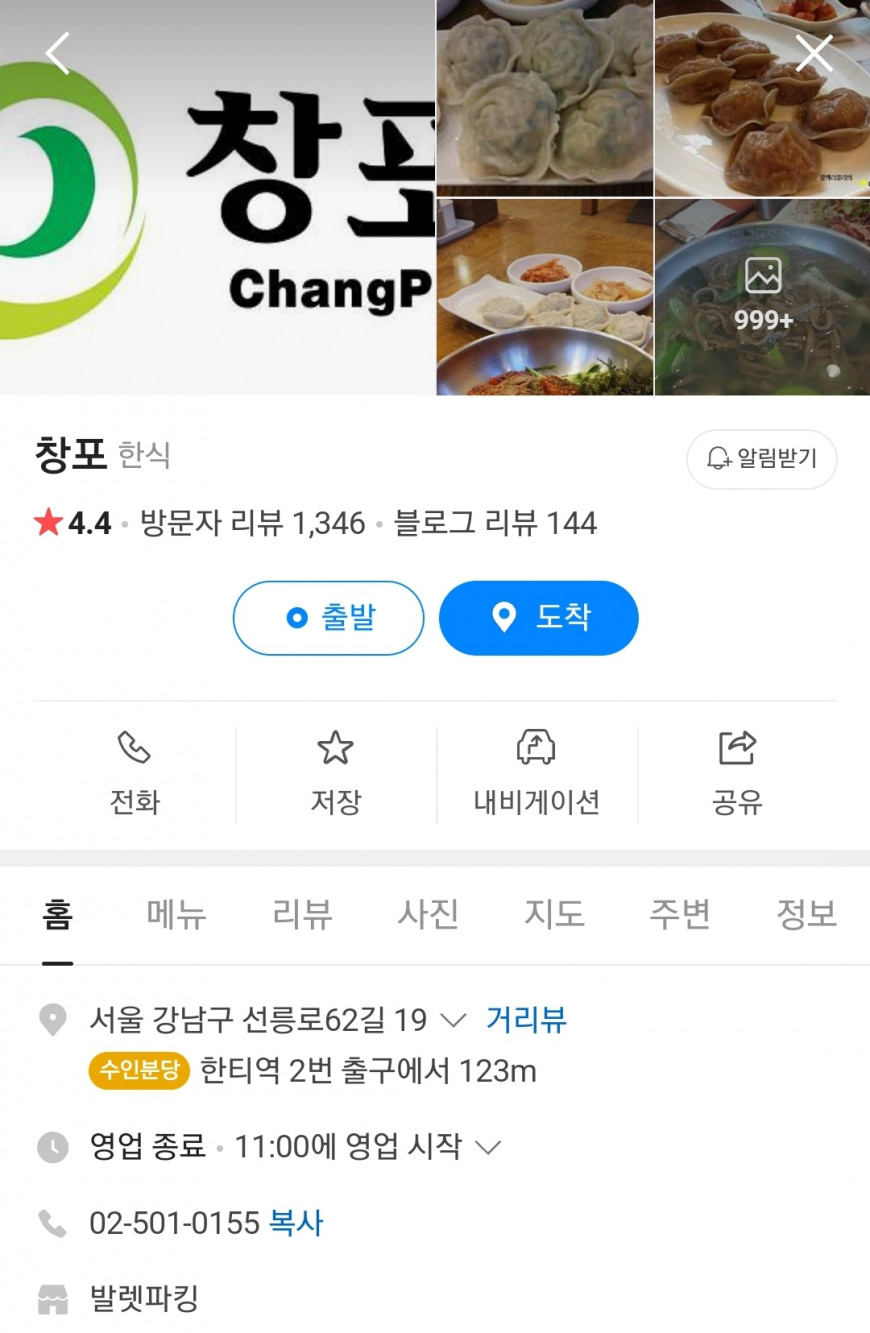Close the place detail page
The image size is (870, 1333).
tap(813, 53)
